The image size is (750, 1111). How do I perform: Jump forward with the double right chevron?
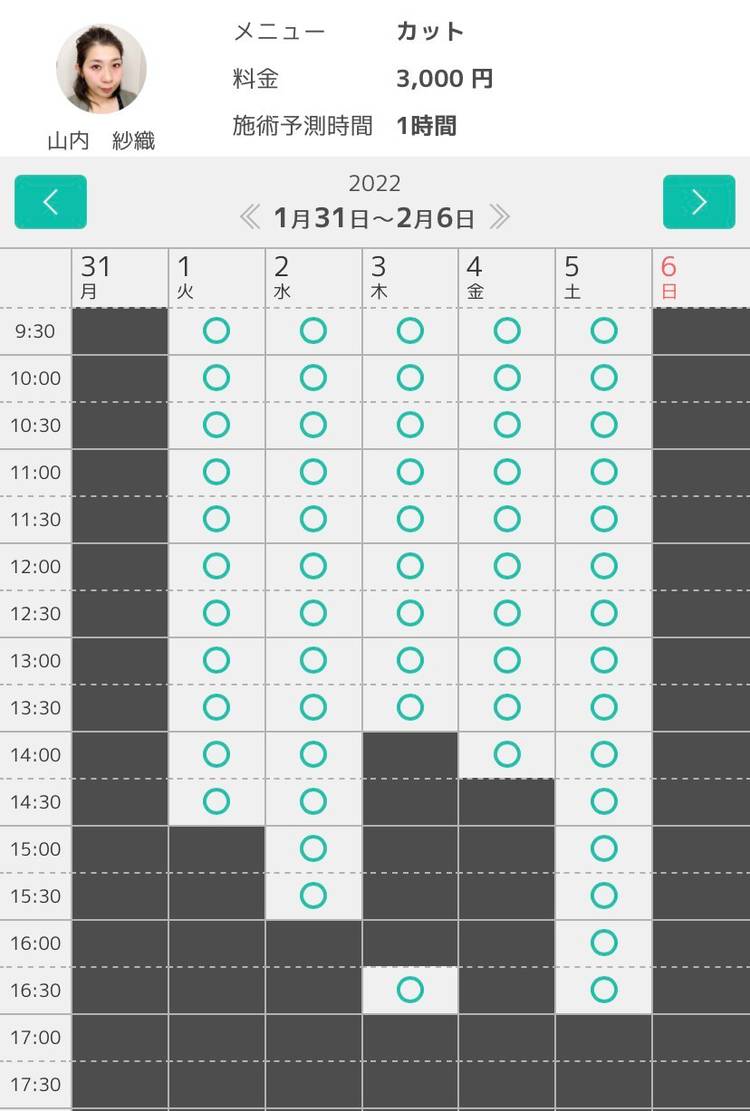[x=499, y=217]
